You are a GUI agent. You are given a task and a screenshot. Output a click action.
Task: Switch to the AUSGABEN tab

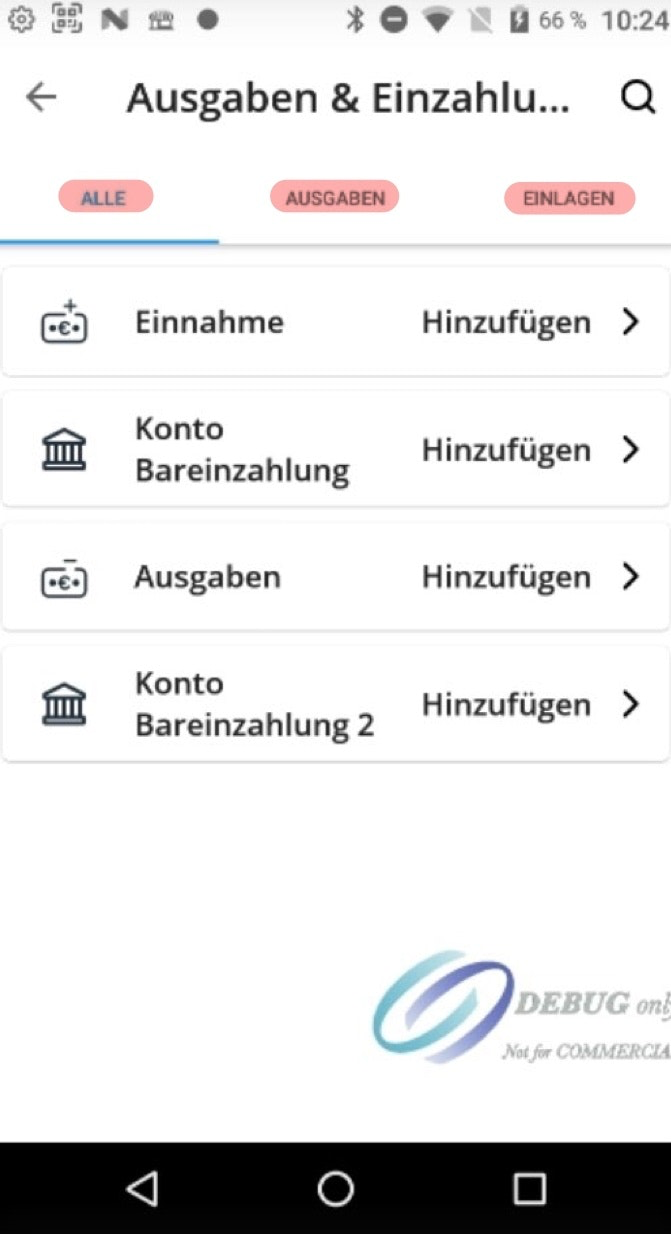pos(334,197)
